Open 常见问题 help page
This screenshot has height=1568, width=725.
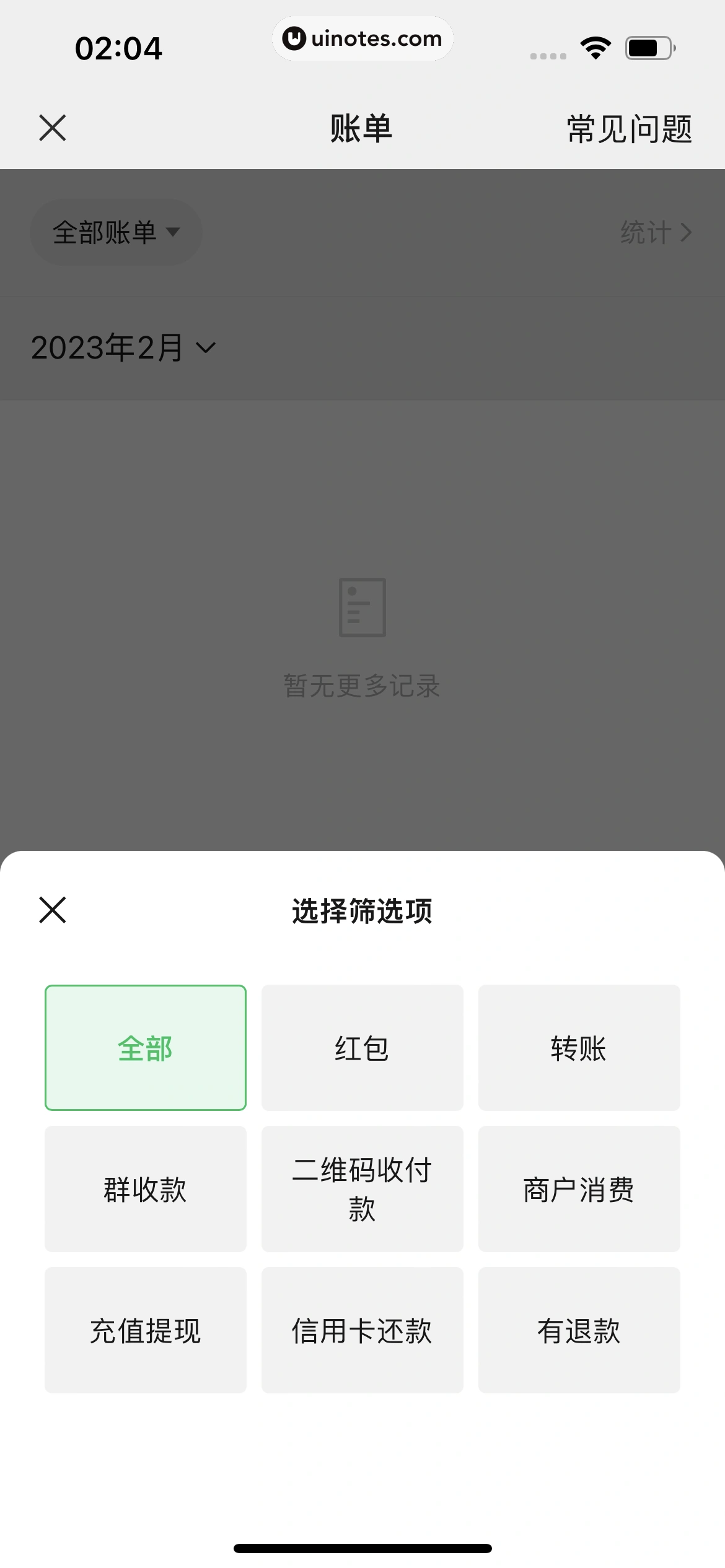click(629, 129)
